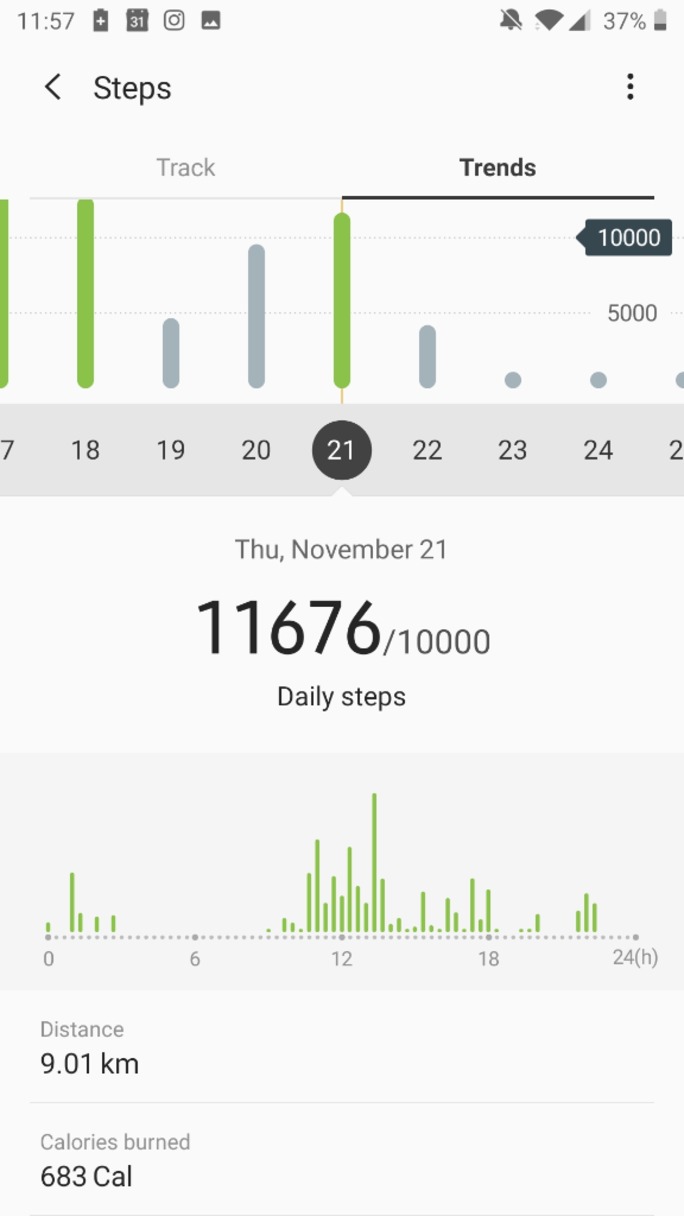The width and height of the screenshot is (684, 1216).
Task: Switch to the Track tab
Action: tap(185, 167)
